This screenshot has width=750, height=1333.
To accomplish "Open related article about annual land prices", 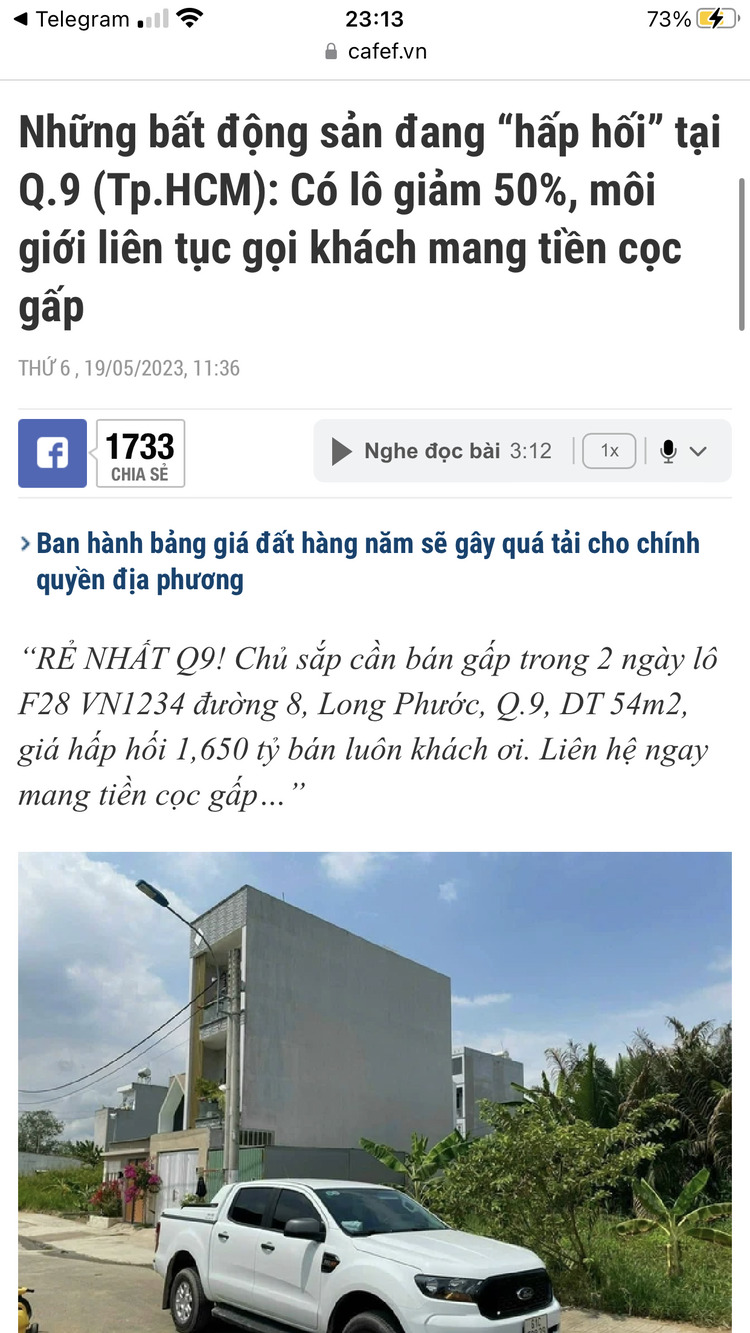I will click(x=367, y=561).
